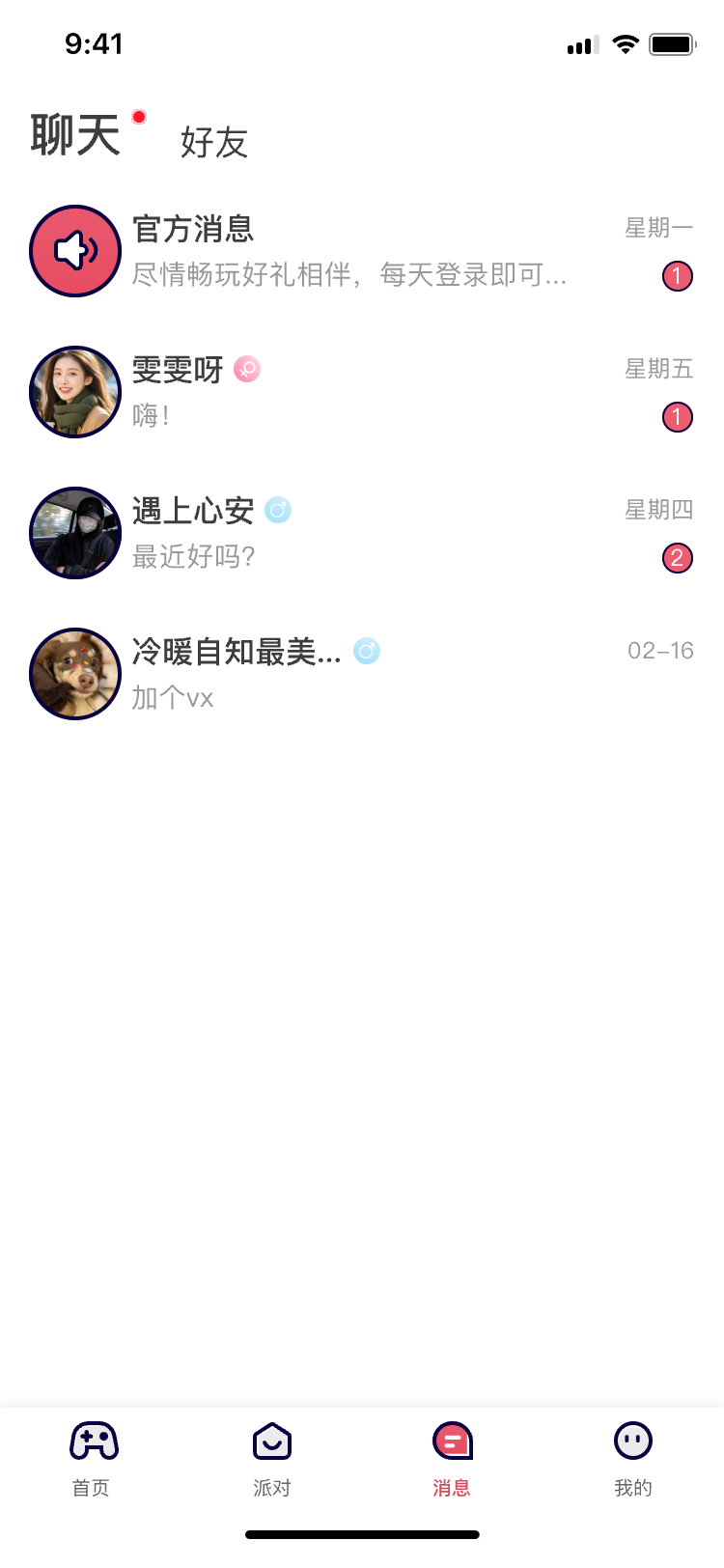The image size is (724, 1568).
Task: Switch to the 好友 tab
Action: (x=212, y=143)
